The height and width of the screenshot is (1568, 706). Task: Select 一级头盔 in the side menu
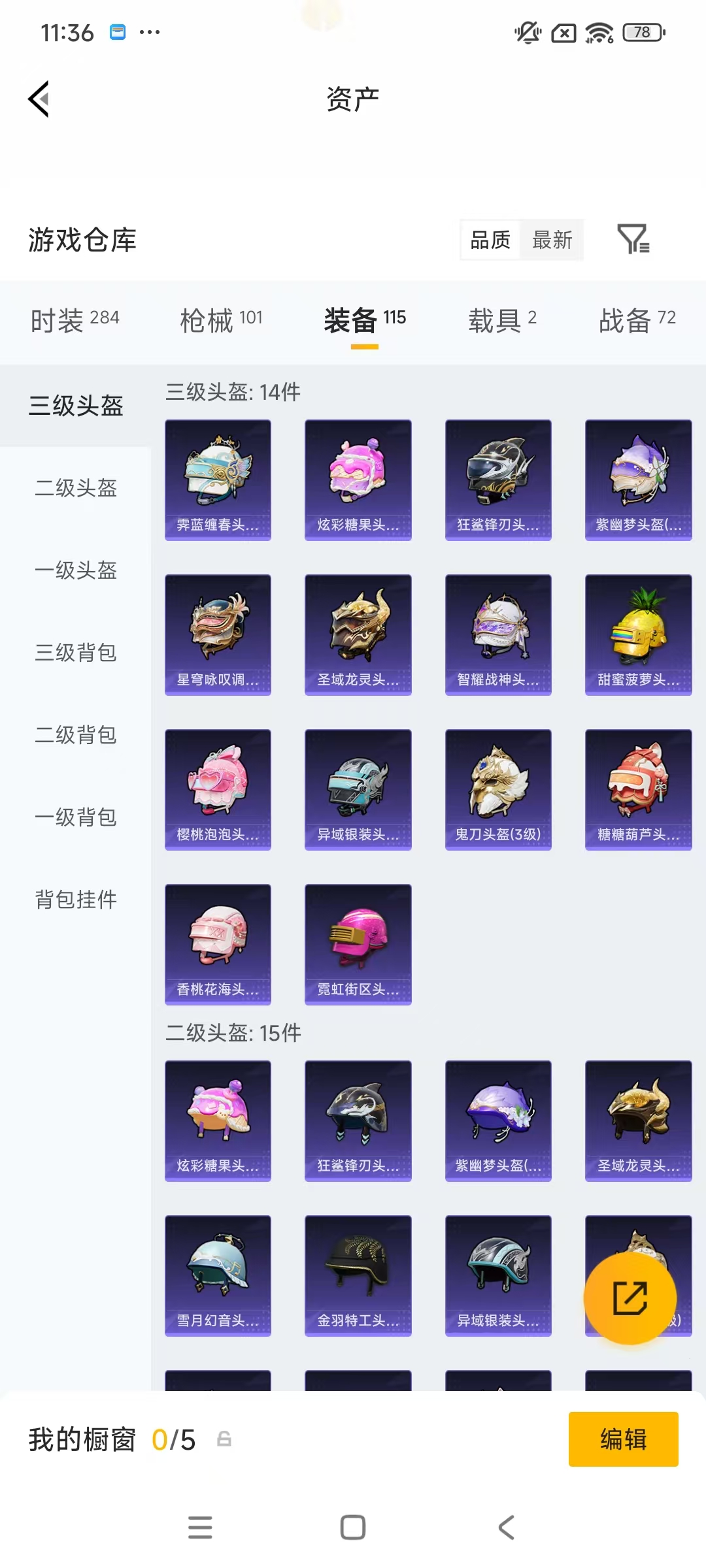(x=76, y=570)
